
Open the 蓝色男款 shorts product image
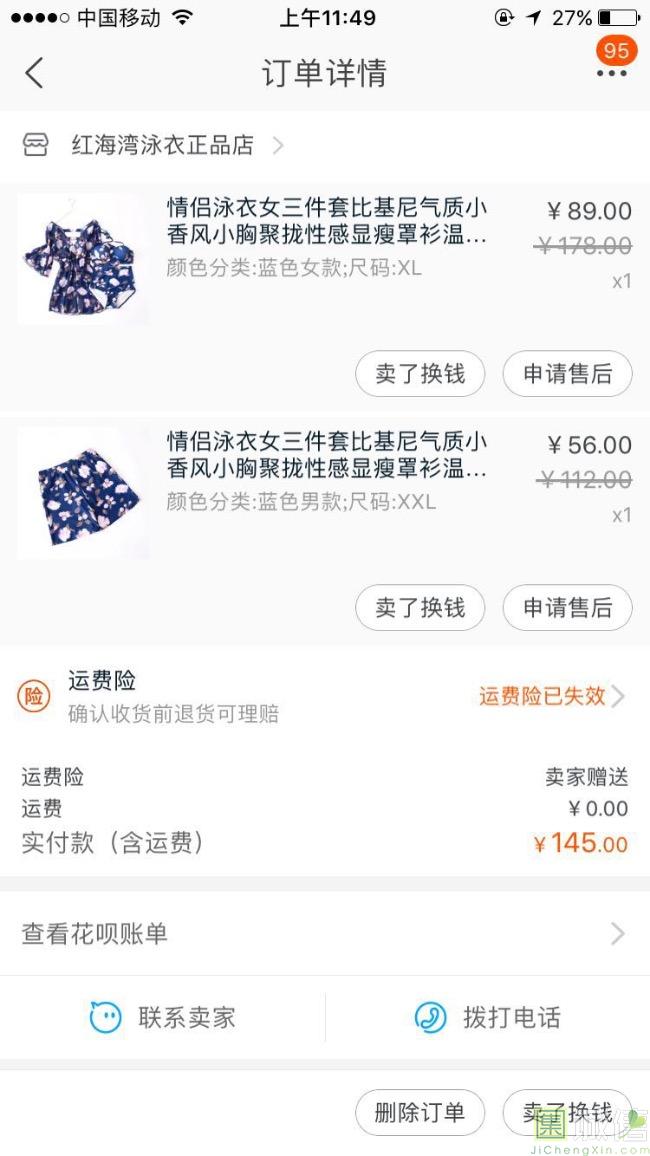(83, 493)
